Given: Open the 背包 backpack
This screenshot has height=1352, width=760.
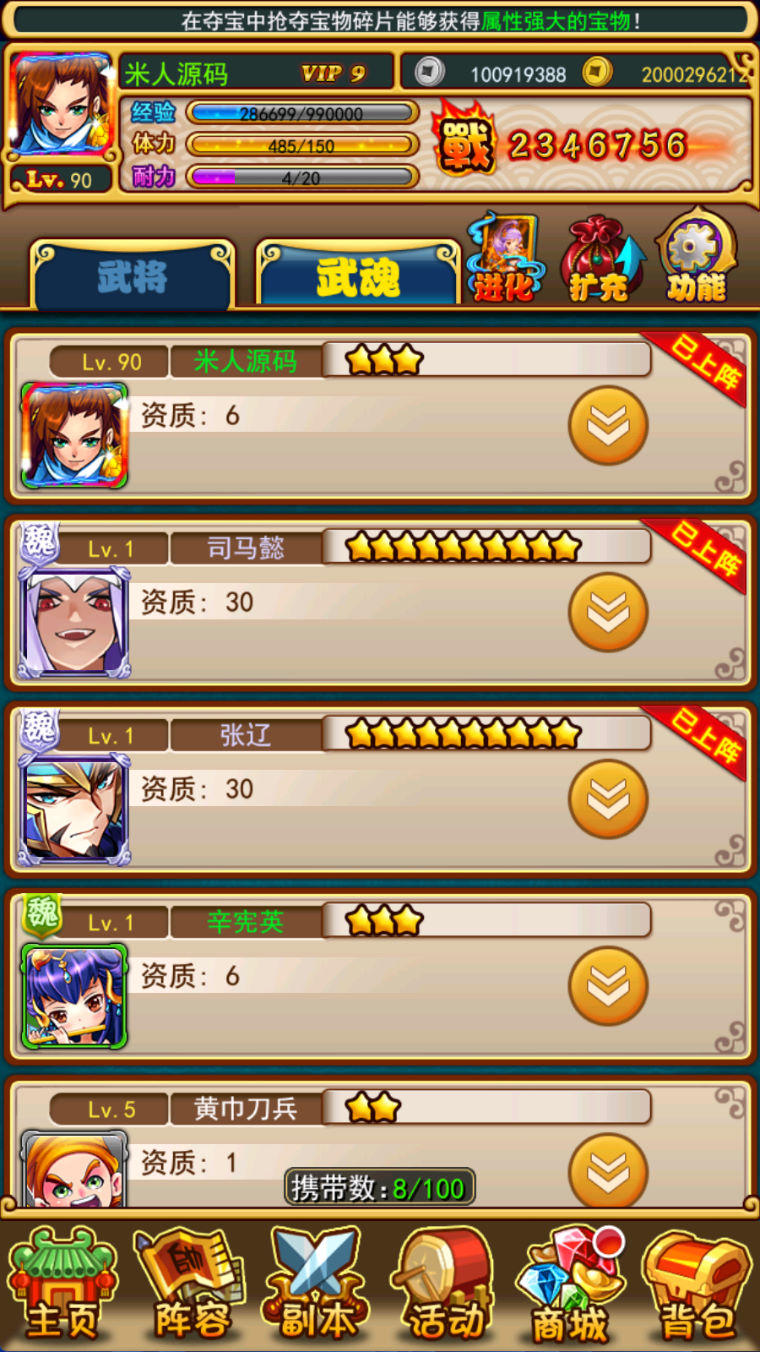Looking at the screenshot, I should [x=697, y=1287].
